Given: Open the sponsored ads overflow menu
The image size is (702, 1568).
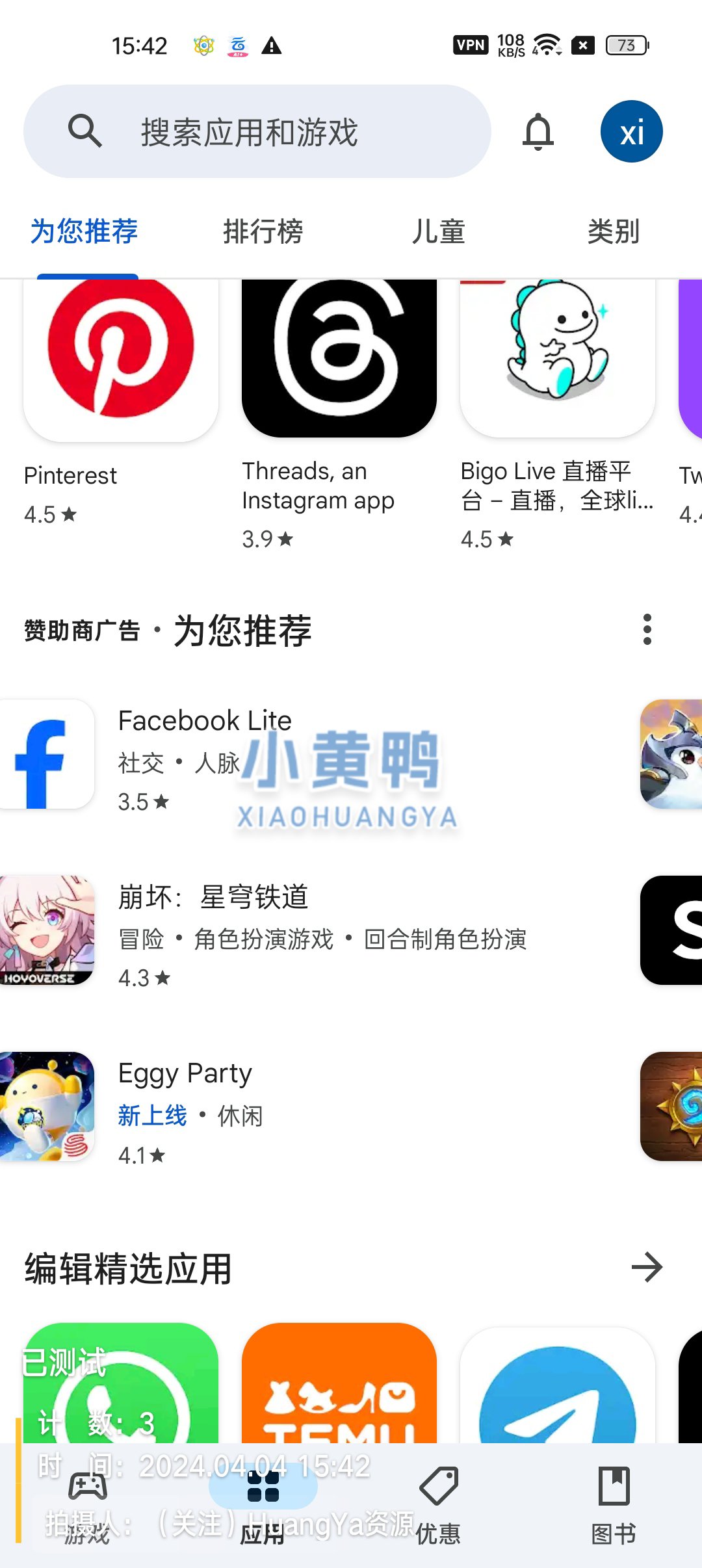Looking at the screenshot, I should [x=647, y=629].
